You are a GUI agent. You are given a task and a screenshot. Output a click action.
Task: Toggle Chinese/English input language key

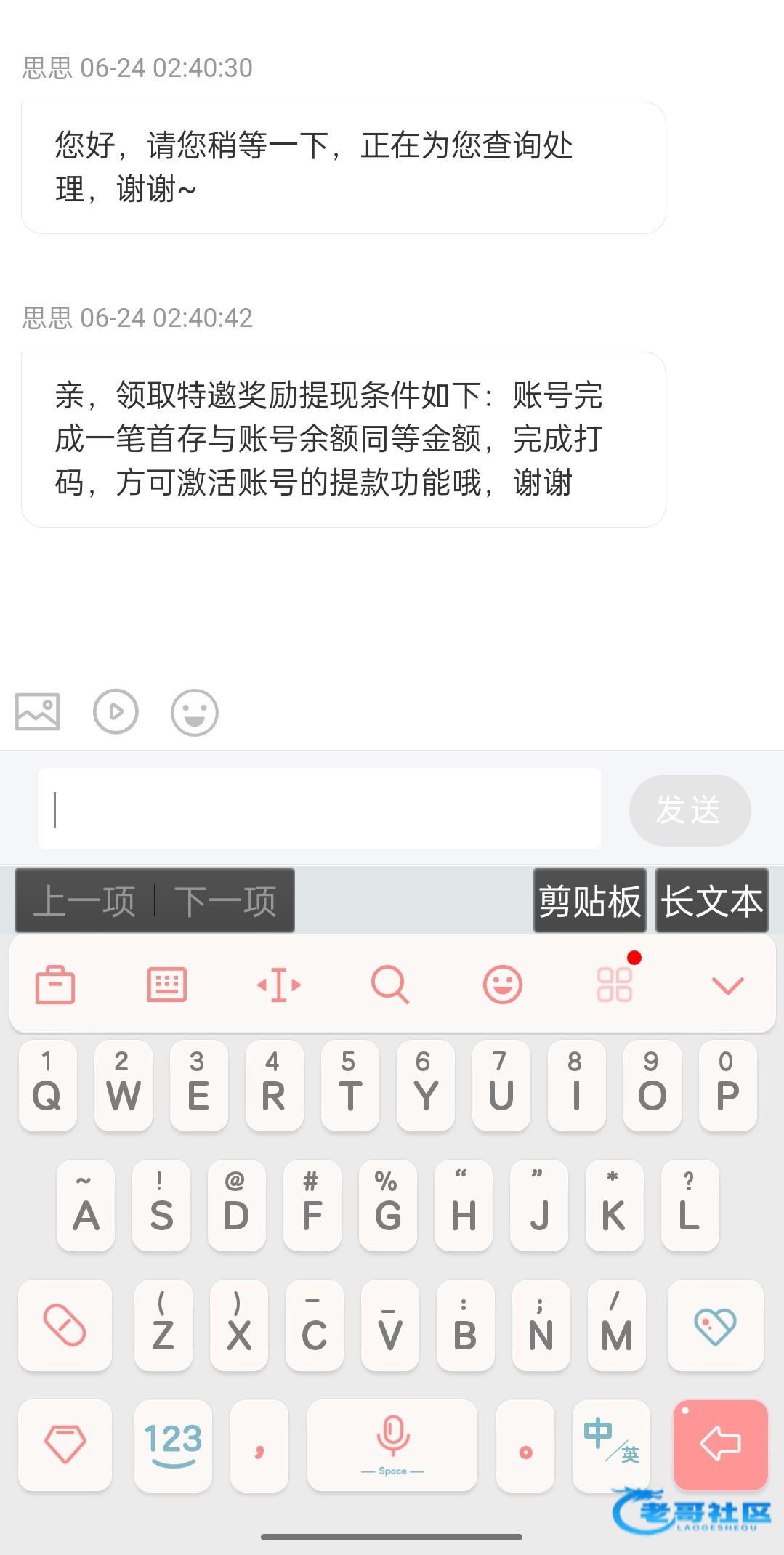point(611,1445)
